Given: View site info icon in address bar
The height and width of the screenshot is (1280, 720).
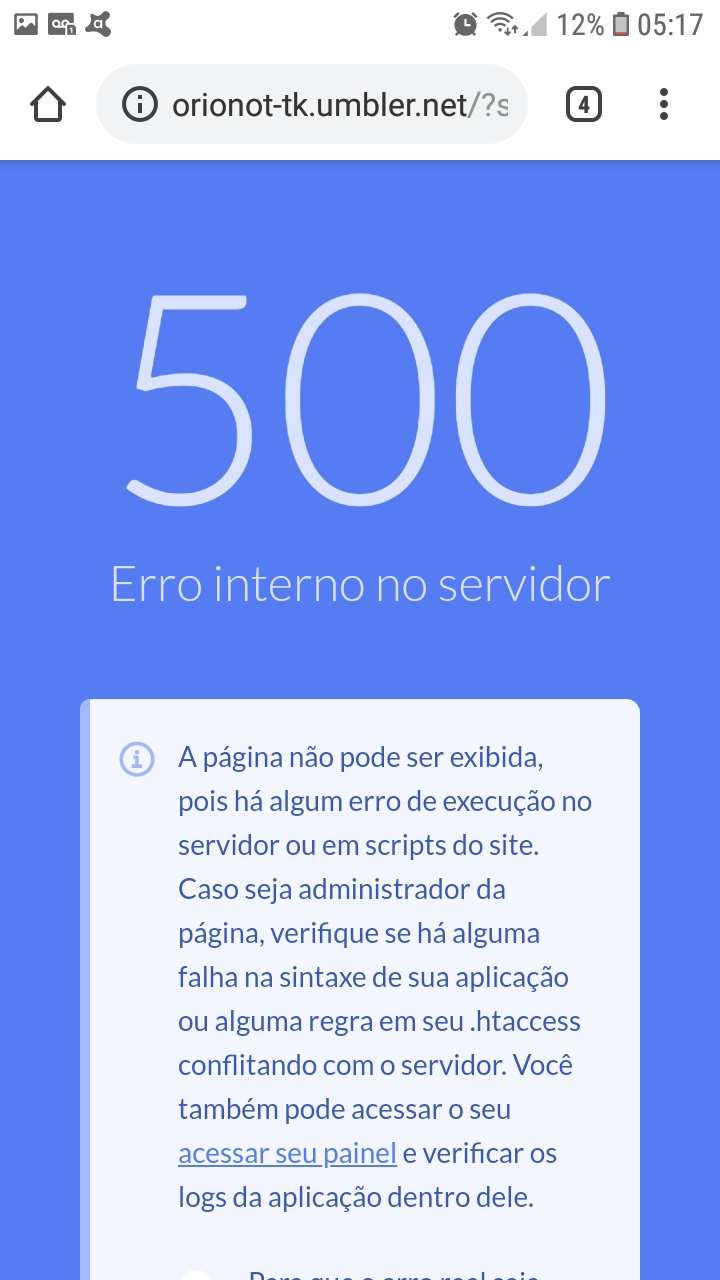Looking at the screenshot, I should [x=140, y=104].
